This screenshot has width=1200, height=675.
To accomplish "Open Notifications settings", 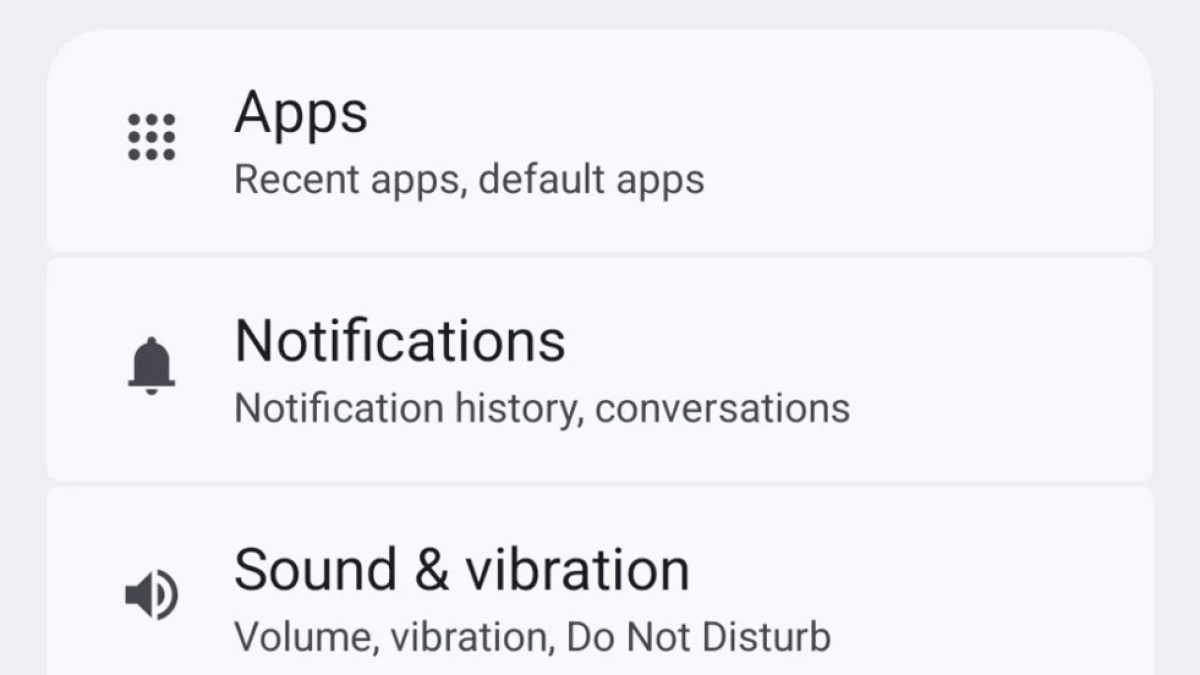I will (x=600, y=368).
